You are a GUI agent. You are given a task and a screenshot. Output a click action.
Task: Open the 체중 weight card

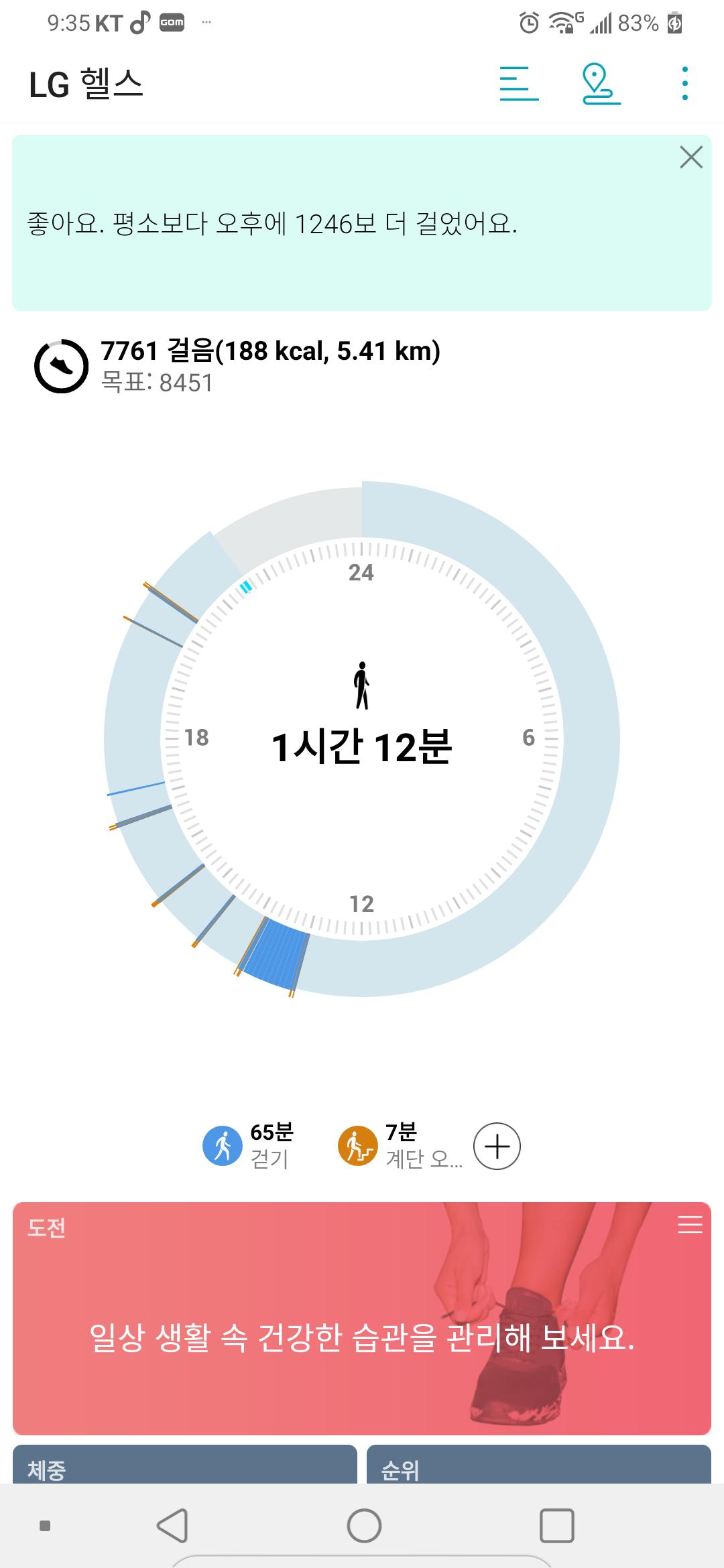click(184, 1467)
